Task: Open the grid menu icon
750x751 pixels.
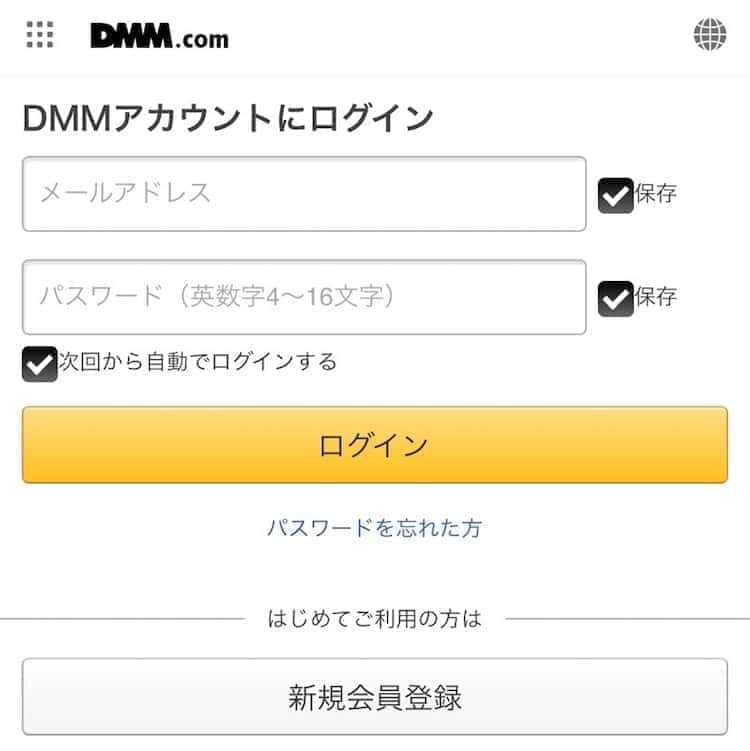Action: (x=40, y=36)
